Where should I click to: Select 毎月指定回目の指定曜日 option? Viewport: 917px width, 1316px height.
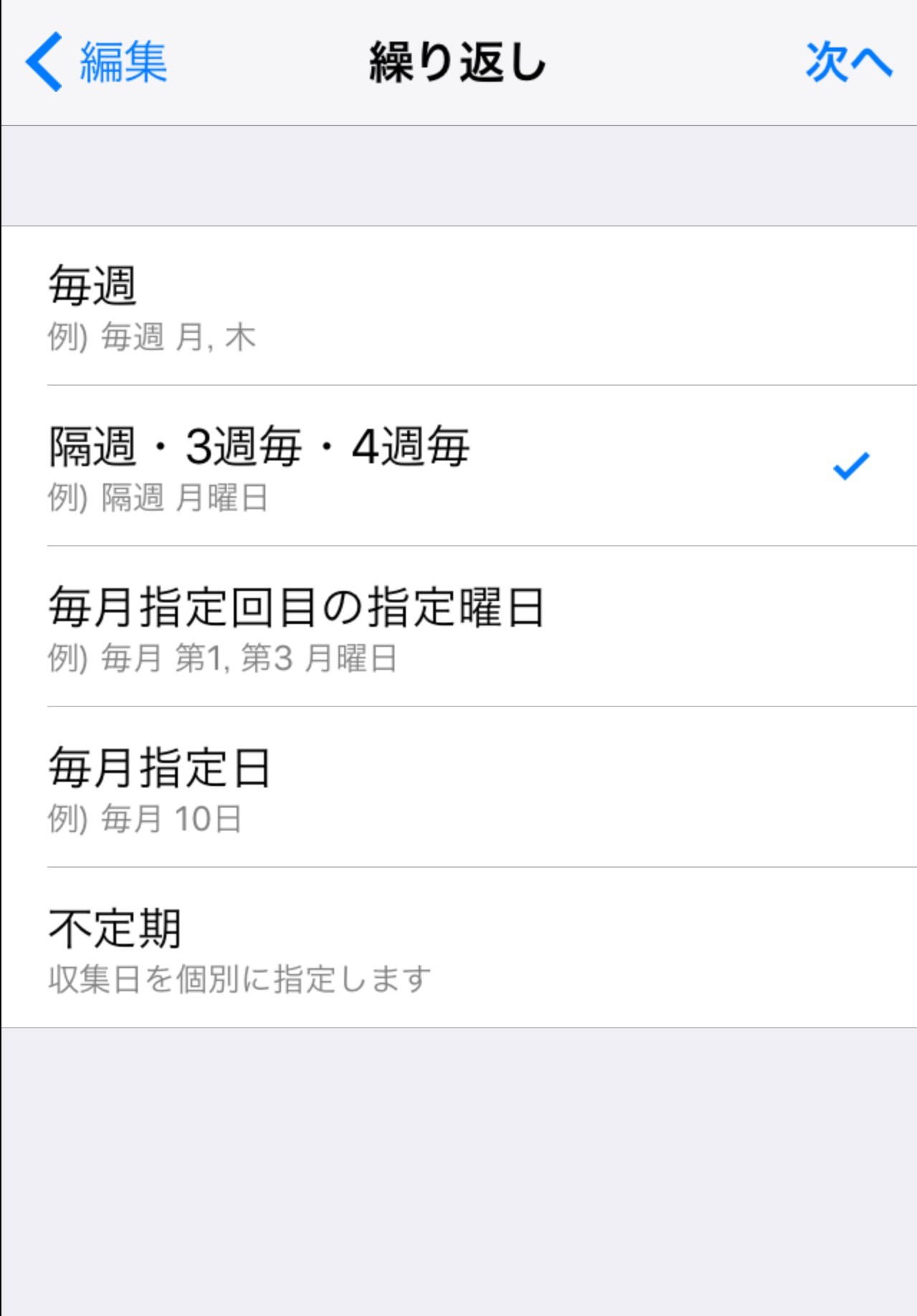coord(459,627)
